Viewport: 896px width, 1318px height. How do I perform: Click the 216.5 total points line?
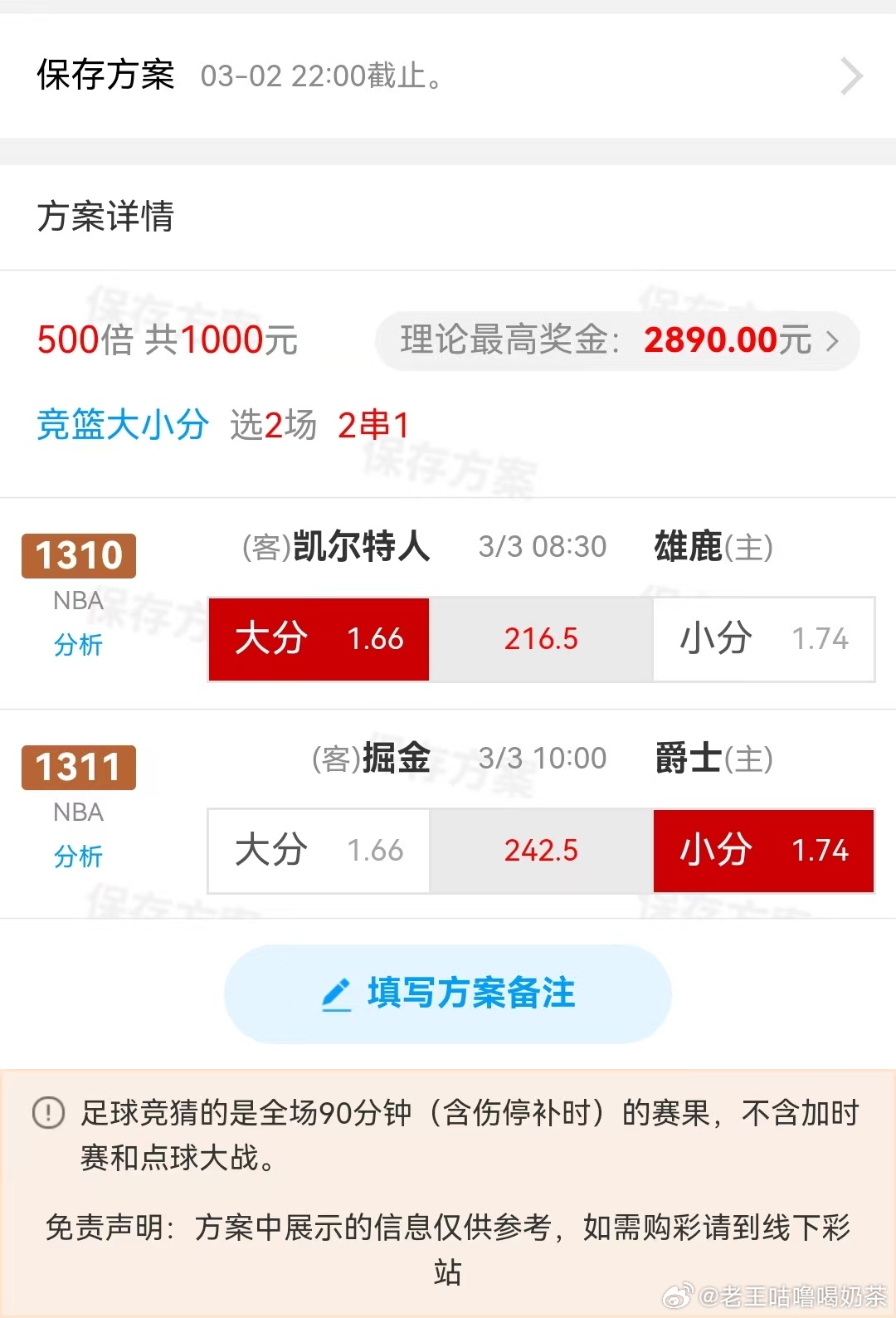(540, 639)
